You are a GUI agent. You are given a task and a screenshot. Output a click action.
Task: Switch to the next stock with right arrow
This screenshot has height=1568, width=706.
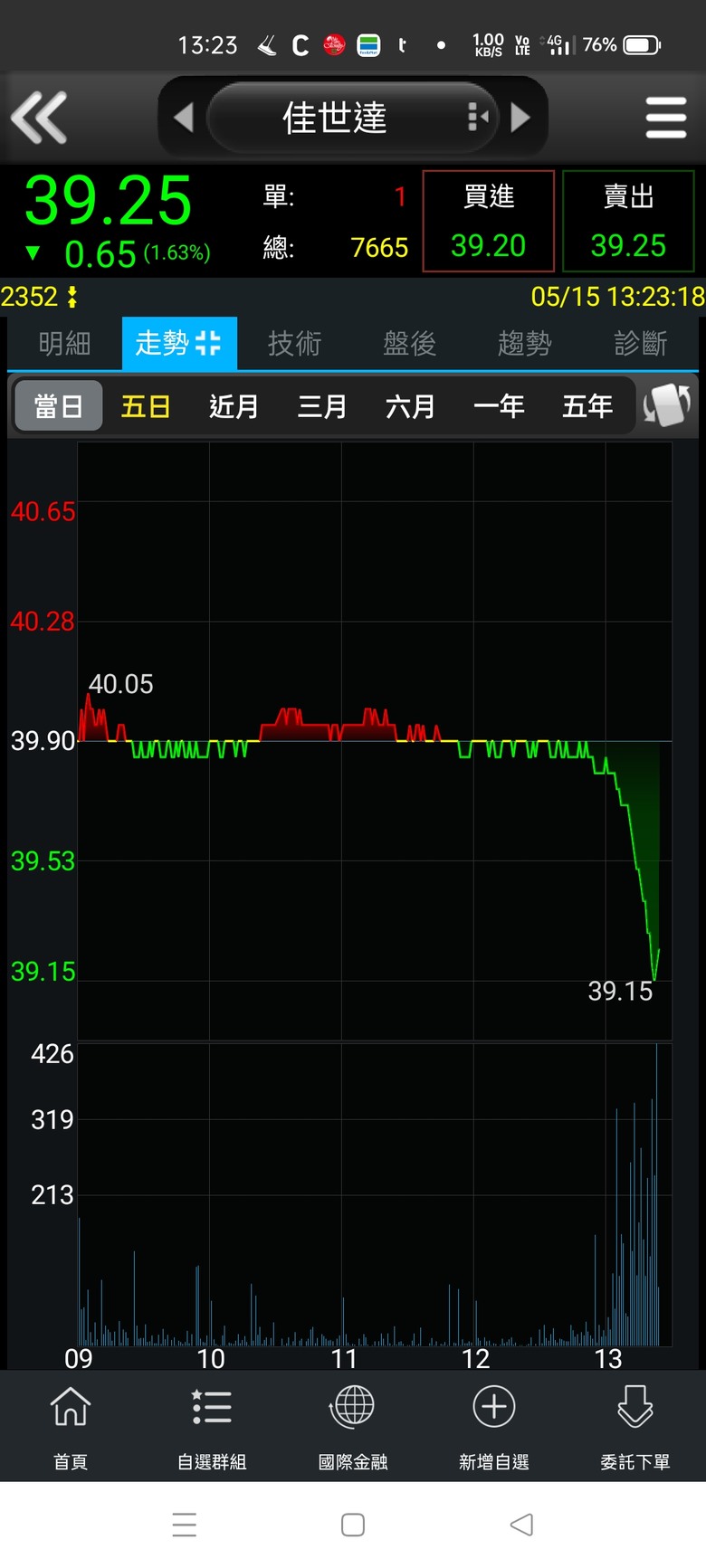point(520,118)
